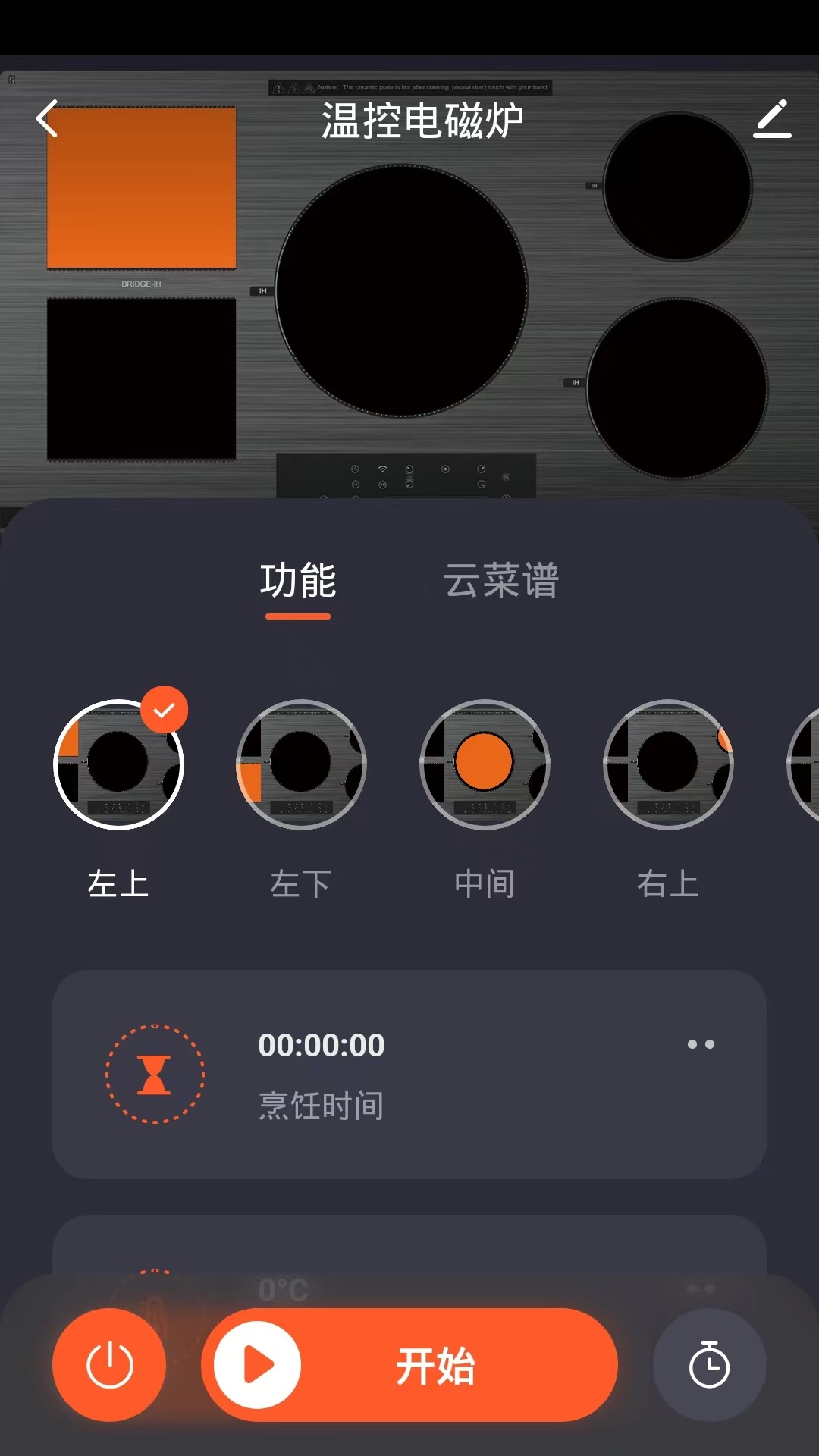Select the 左下 burner zone
This screenshot has height=1456, width=819.
pyautogui.click(x=302, y=764)
